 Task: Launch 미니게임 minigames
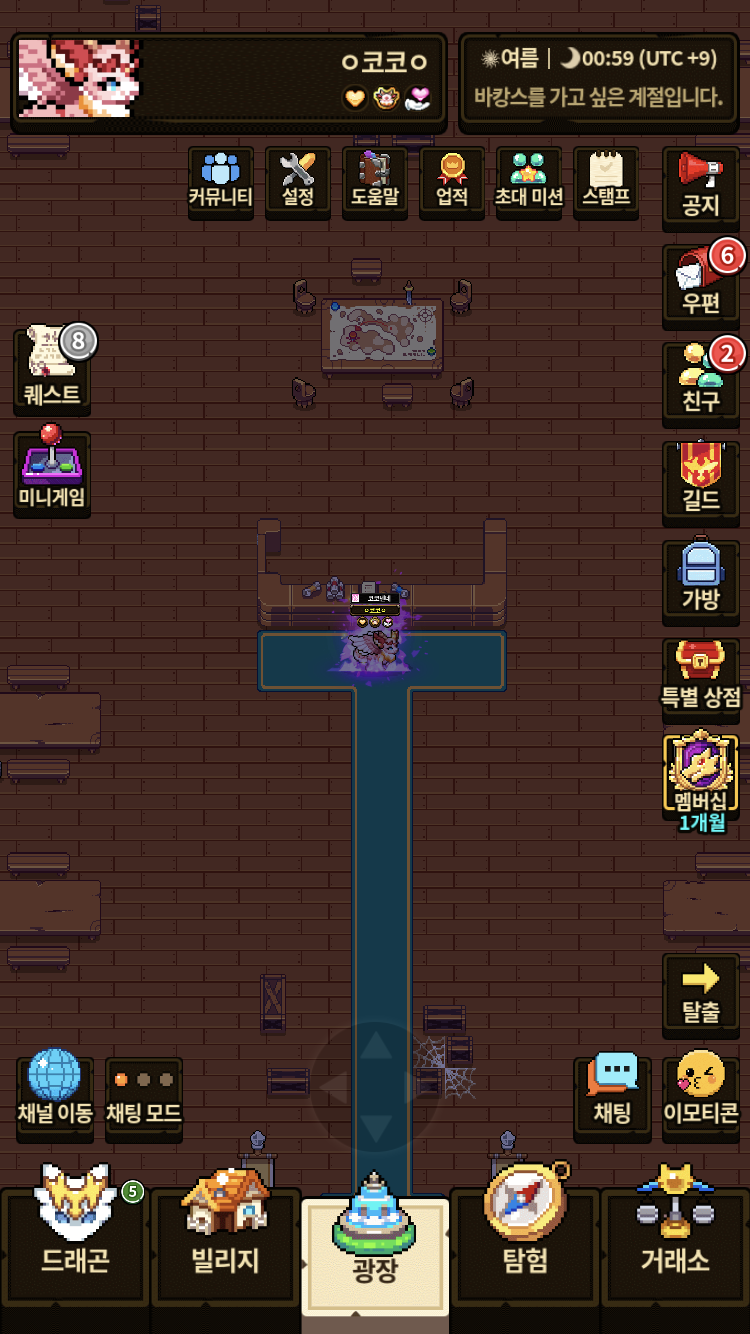(52, 472)
